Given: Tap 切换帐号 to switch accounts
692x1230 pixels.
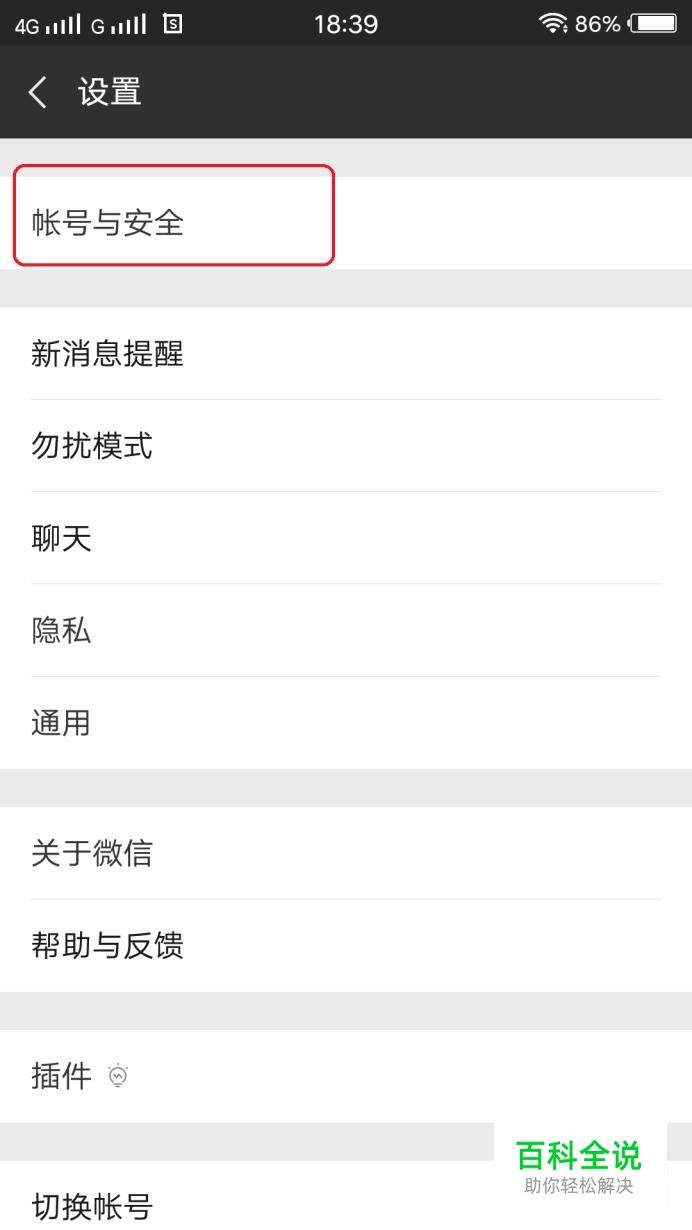Looking at the screenshot, I should pyautogui.click(x=346, y=1196).
